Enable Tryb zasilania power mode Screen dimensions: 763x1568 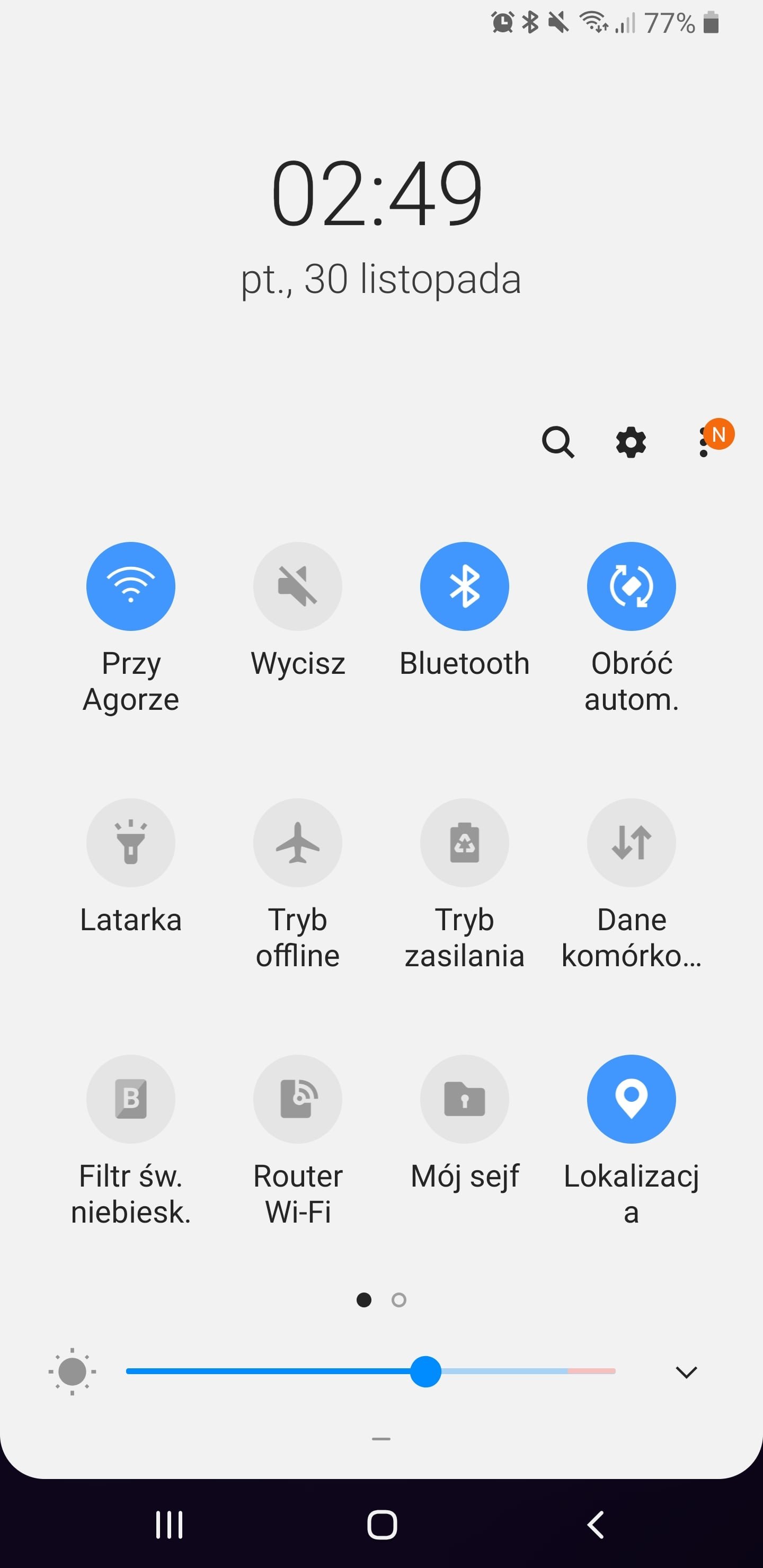pyautogui.click(x=465, y=842)
